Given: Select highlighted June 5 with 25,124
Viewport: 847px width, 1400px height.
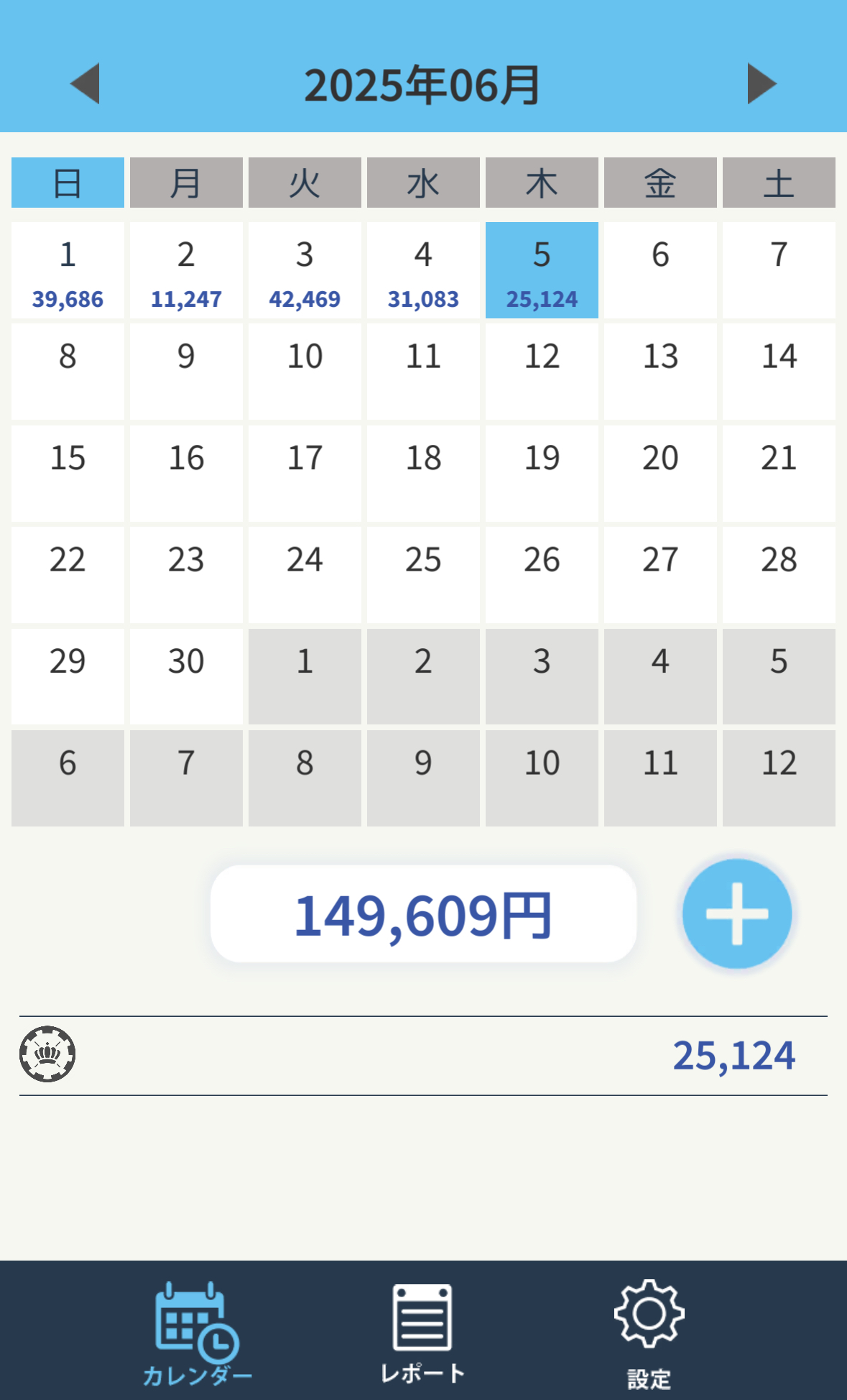Looking at the screenshot, I should [542, 270].
